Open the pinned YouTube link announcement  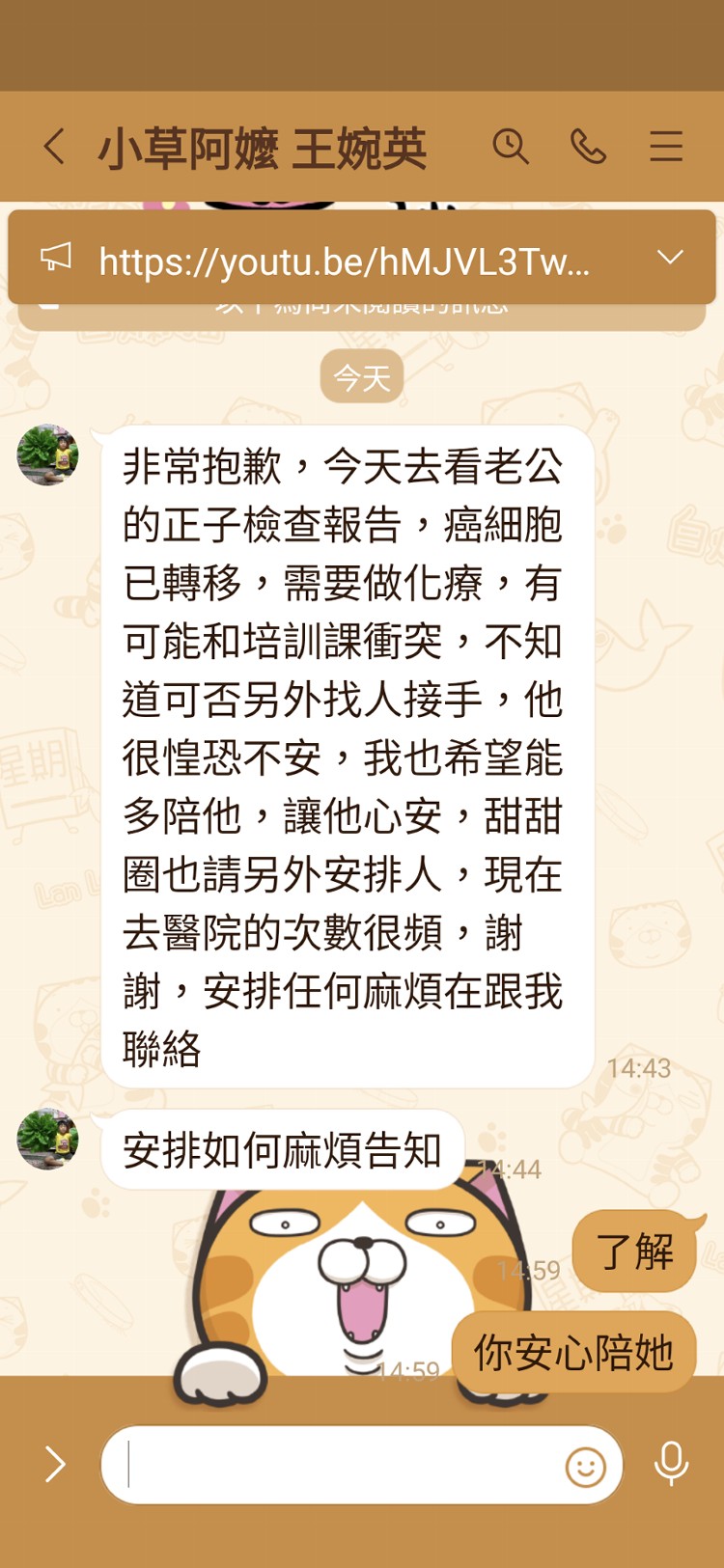(x=343, y=261)
